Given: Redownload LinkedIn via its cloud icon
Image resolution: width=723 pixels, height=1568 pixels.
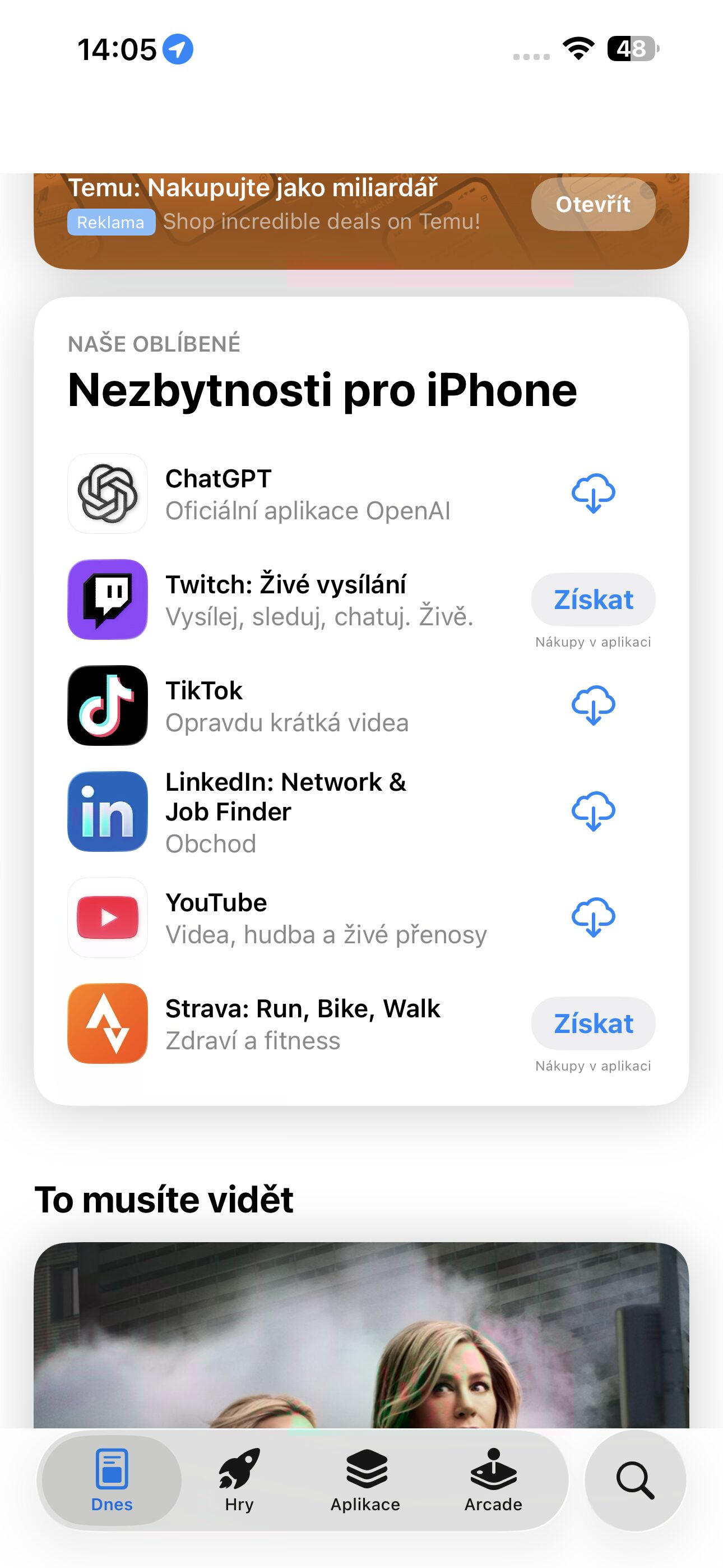Looking at the screenshot, I should [593, 811].
